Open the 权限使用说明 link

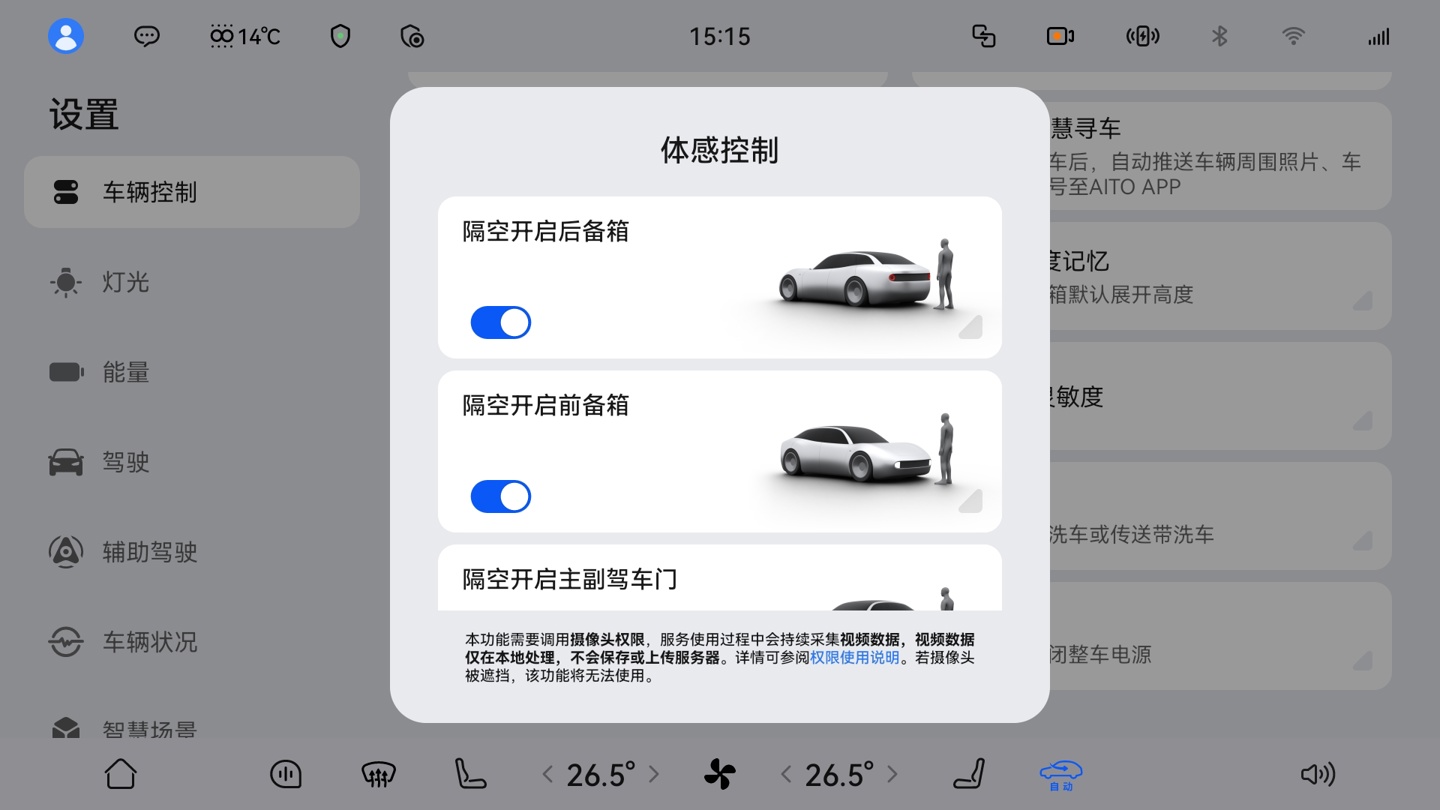click(x=854, y=658)
